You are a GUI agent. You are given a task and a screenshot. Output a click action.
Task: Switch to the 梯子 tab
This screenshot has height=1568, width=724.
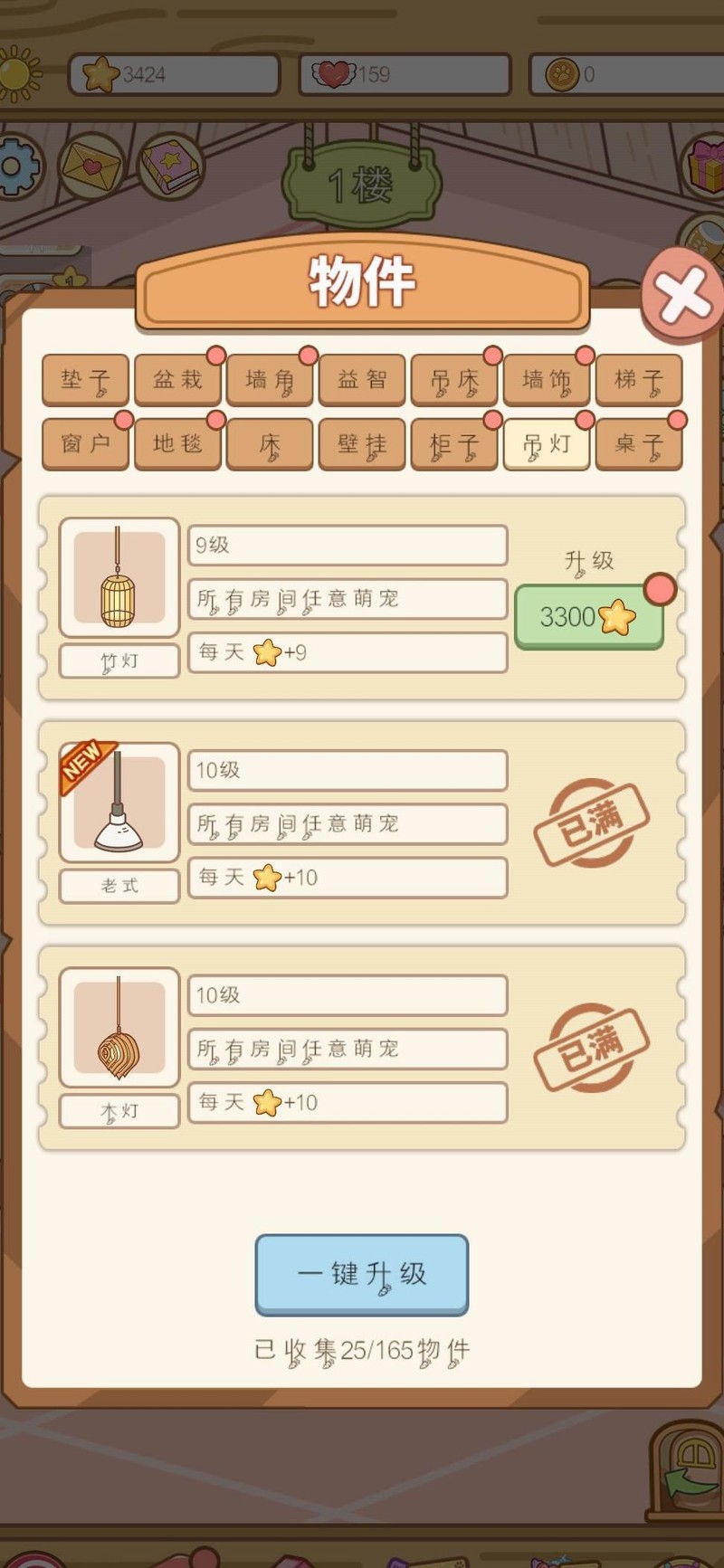[x=639, y=379]
